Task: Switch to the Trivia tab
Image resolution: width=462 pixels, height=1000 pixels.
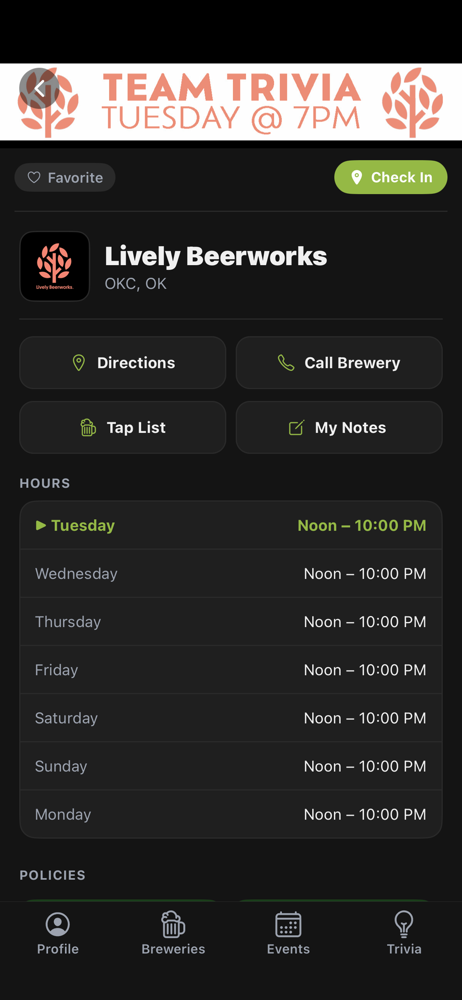Action: (x=404, y=933)
